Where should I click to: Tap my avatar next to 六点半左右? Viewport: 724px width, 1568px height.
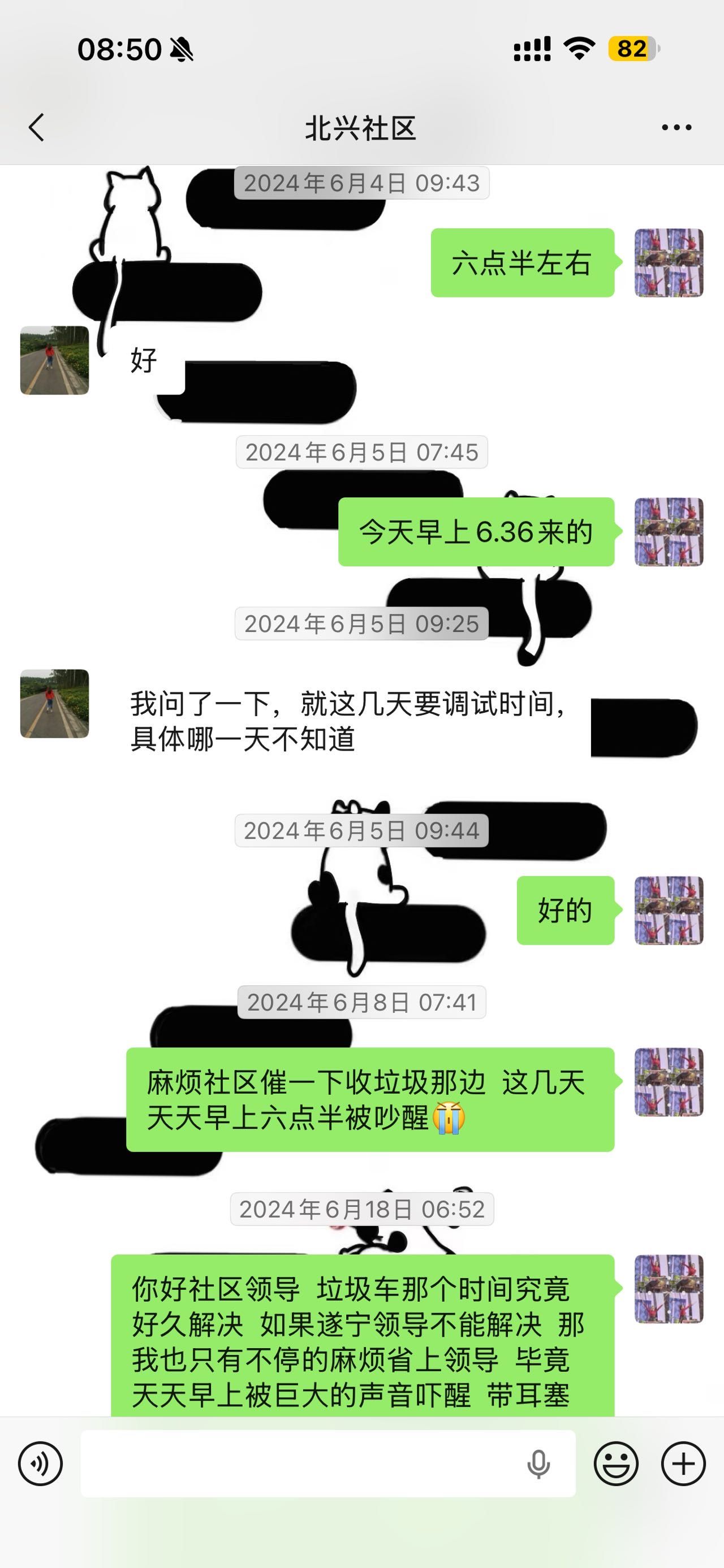(x=669, y=263)
